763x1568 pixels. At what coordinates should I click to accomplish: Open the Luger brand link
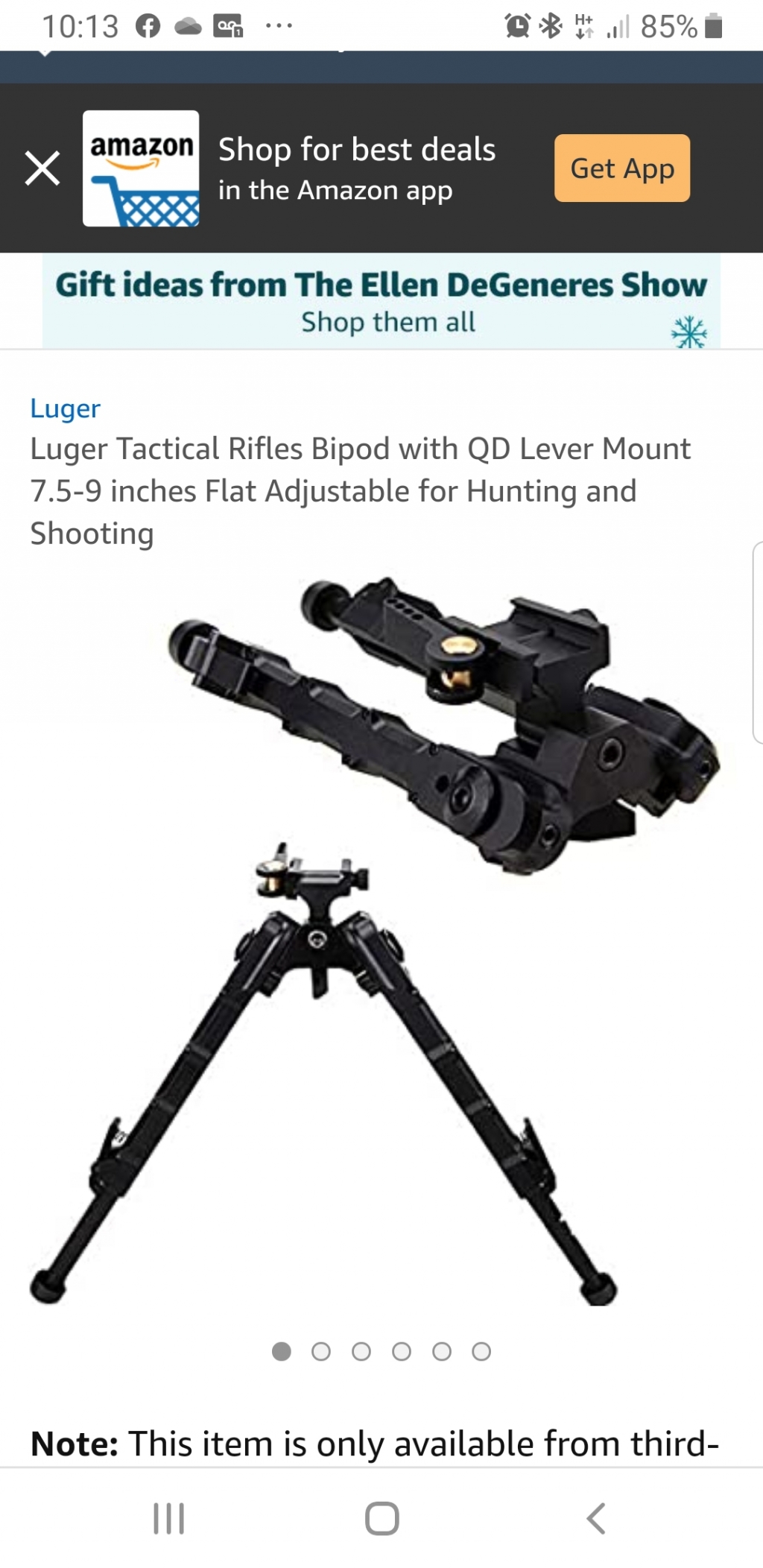point(65,408)
